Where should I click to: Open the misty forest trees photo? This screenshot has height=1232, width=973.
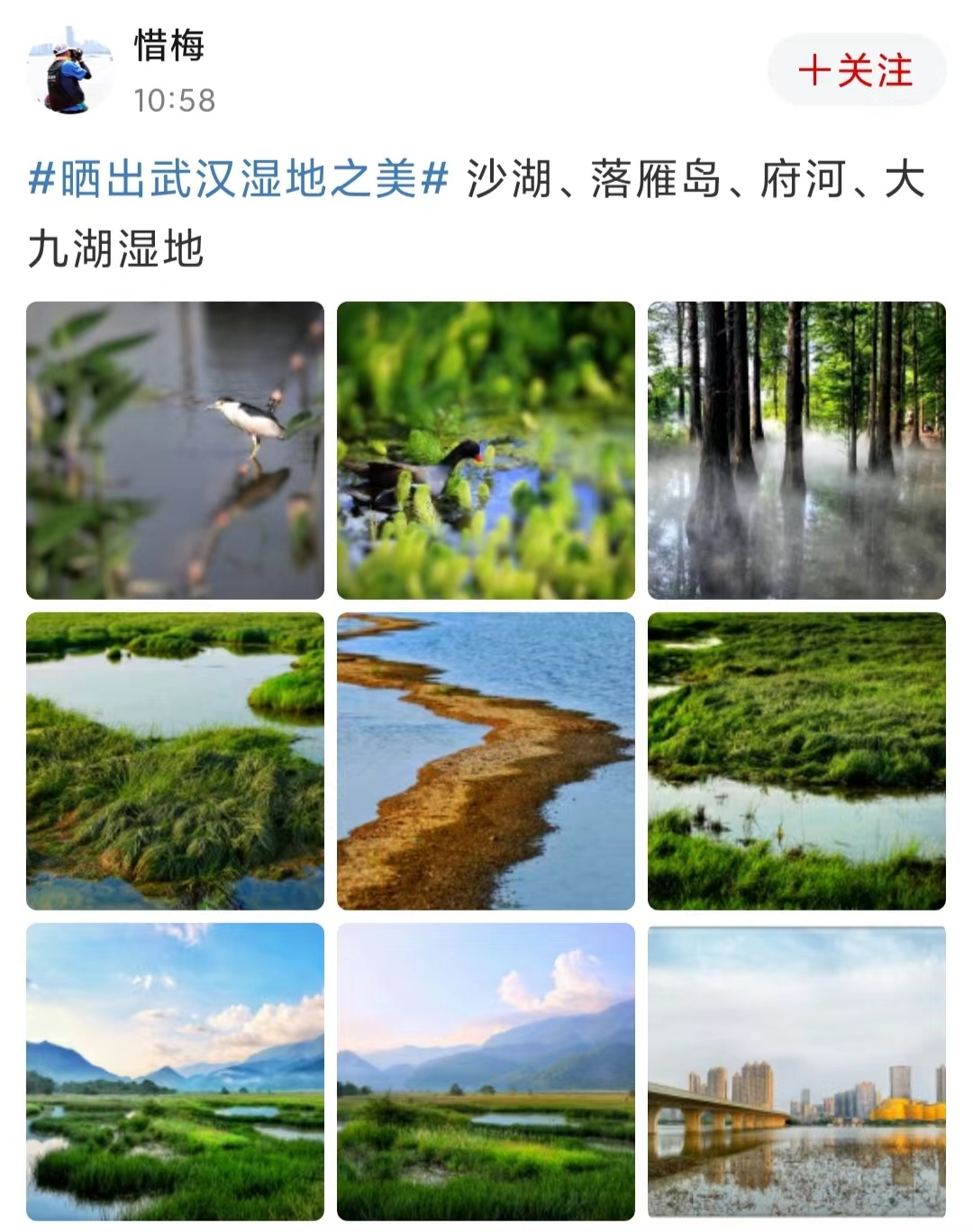(796, 450)
